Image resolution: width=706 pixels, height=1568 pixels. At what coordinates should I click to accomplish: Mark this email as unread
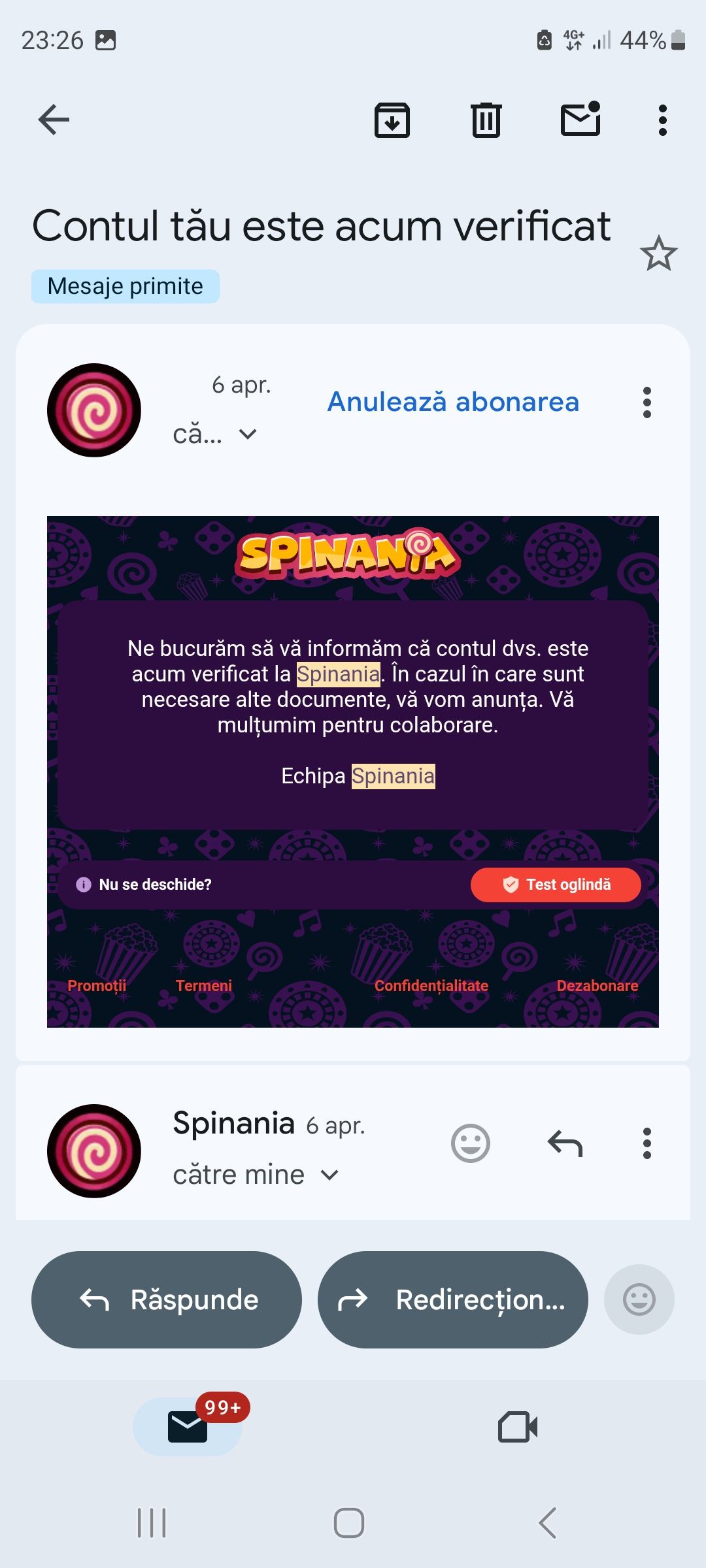pos(580,120)
